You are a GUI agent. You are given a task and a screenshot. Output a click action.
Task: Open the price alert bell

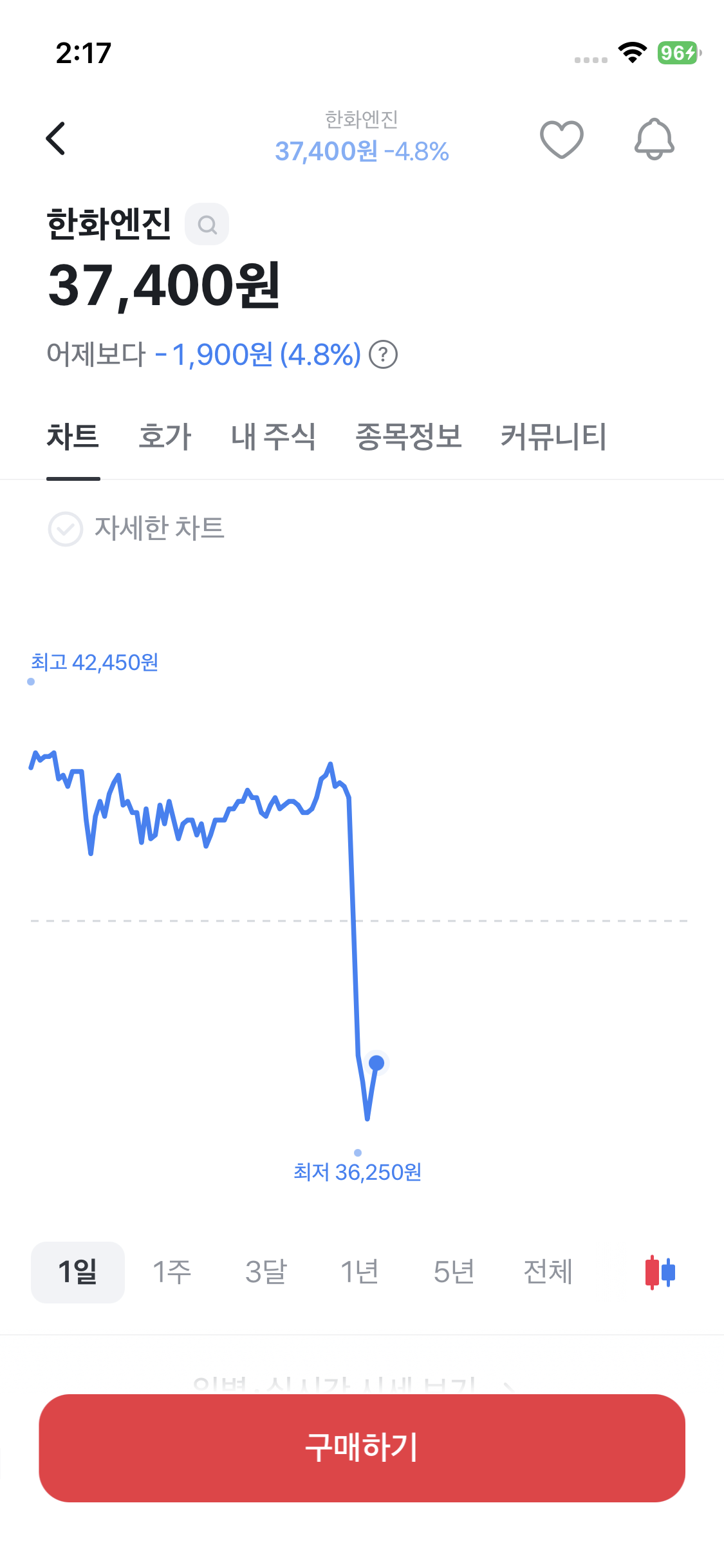pyautogui.click(x=654, y=139)
